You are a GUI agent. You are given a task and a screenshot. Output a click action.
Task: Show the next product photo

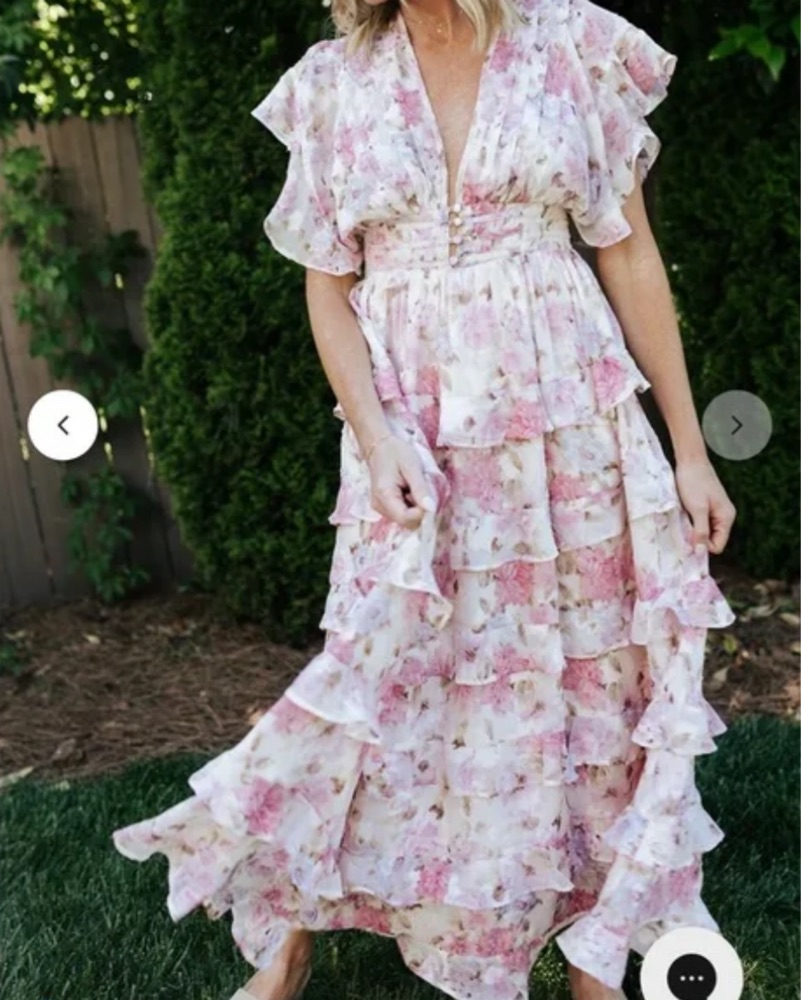(736, 425)
